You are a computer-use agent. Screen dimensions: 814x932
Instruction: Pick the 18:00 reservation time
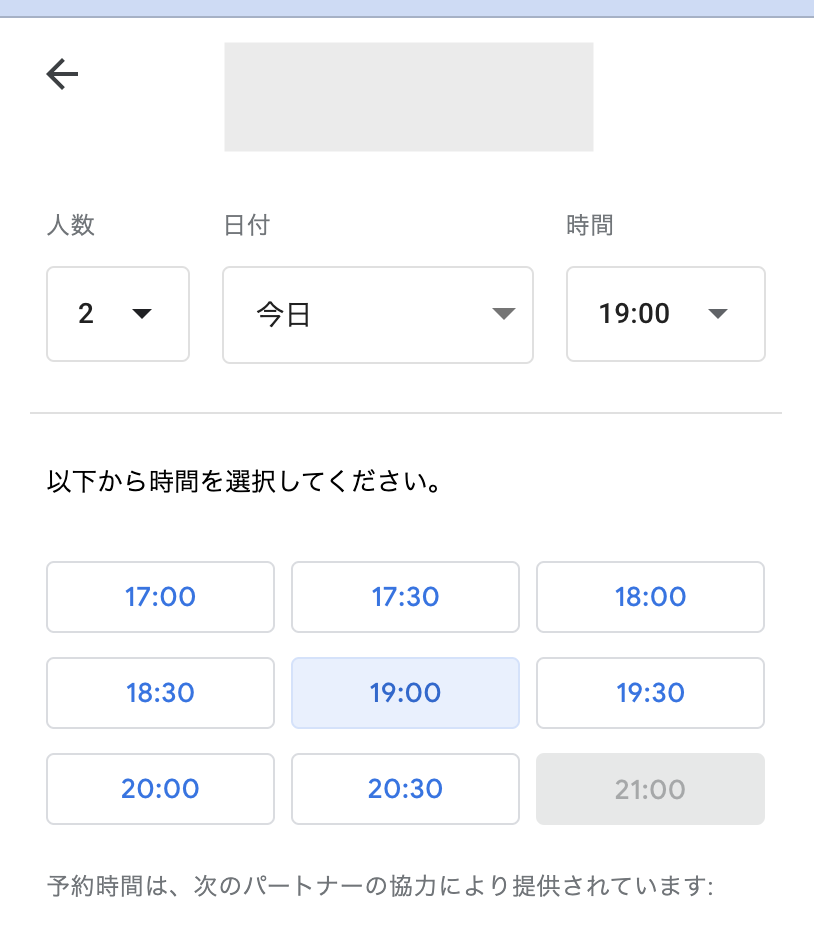tap(650, 597)
